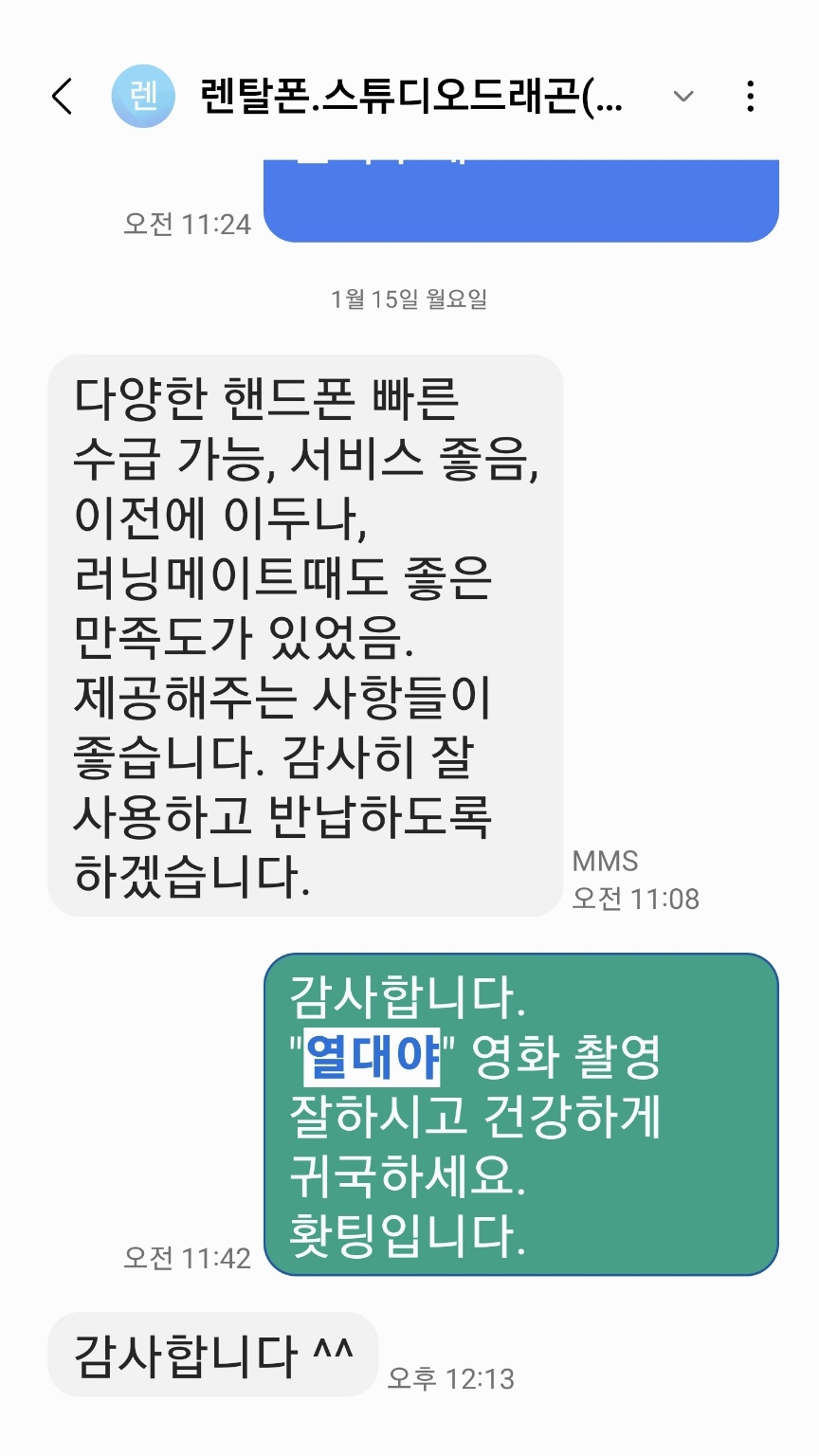This screenshot has height=1456, width=819.
Task: Expand the conversation header chevron
Action: 682,97
